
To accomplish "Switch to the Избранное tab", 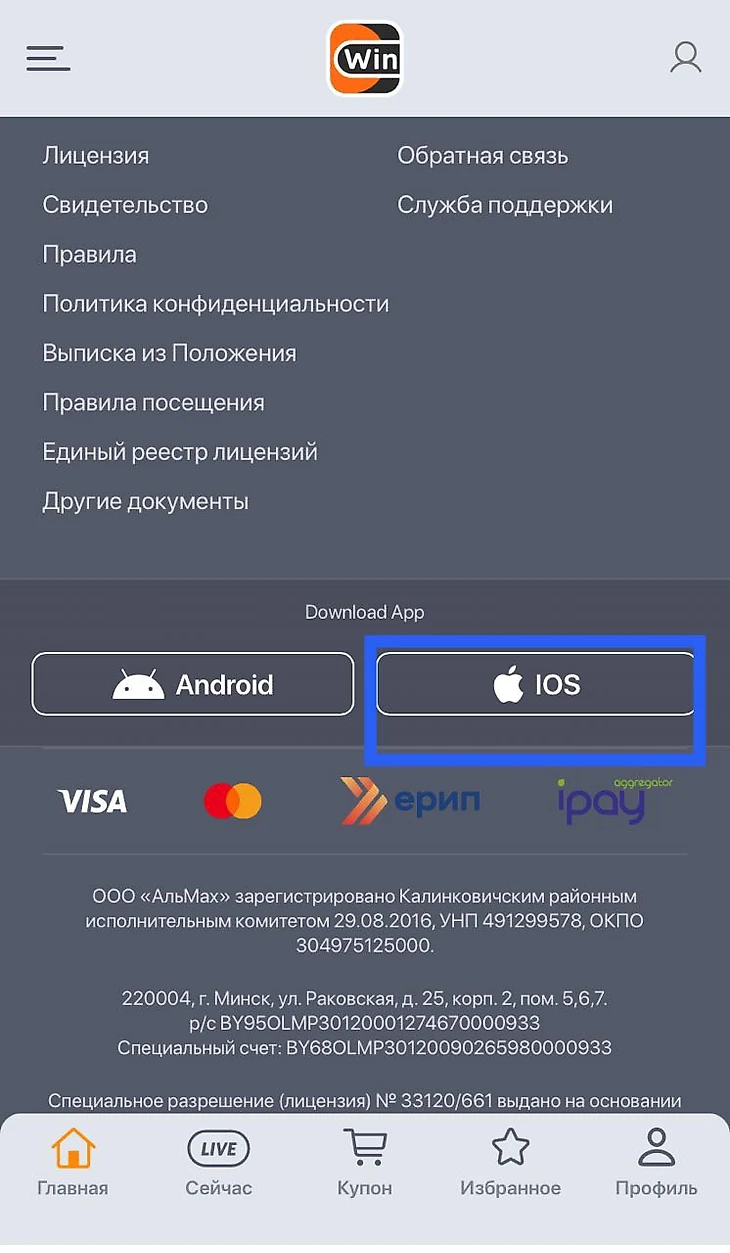I will (x=510, y=1163).
